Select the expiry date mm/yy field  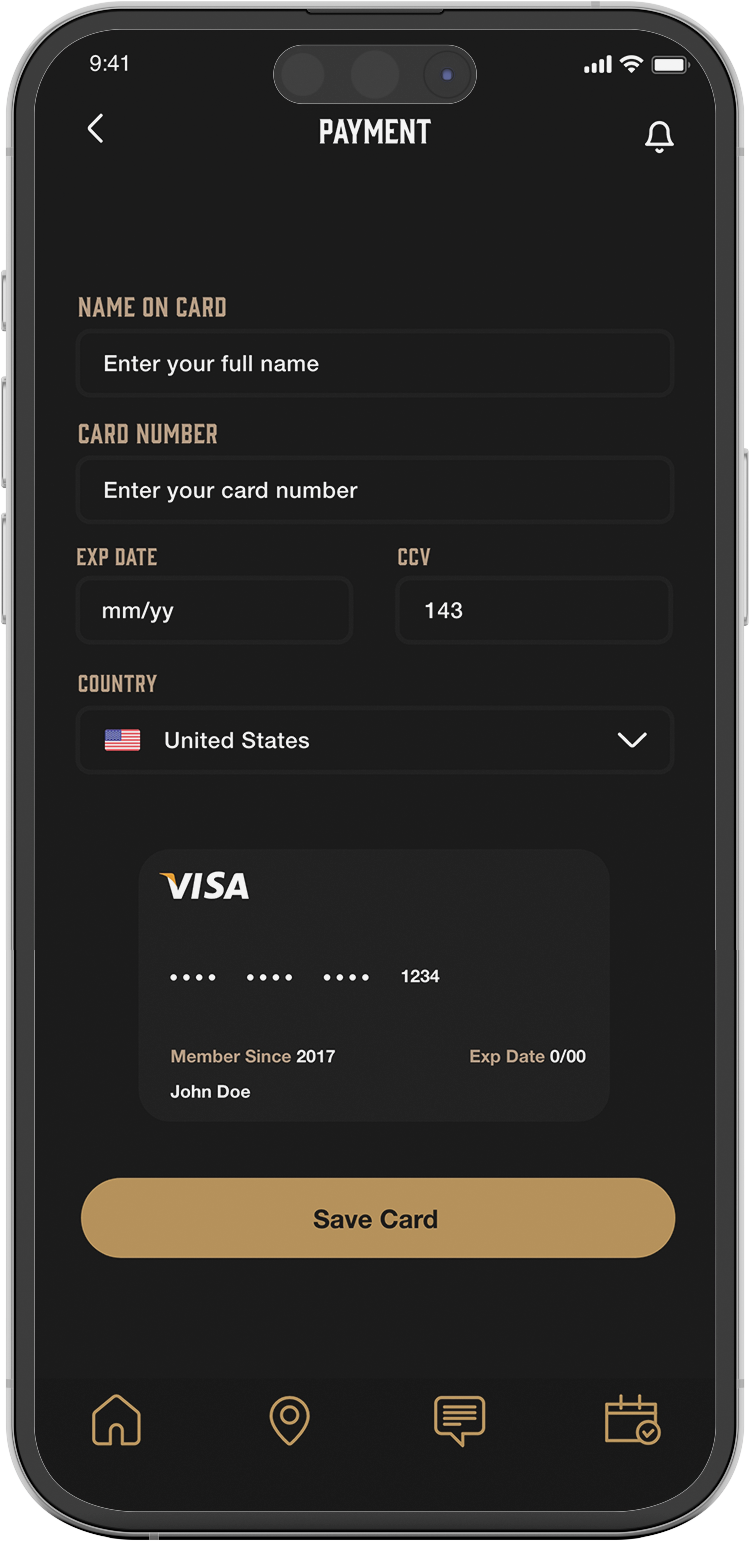tap(214, 611)
